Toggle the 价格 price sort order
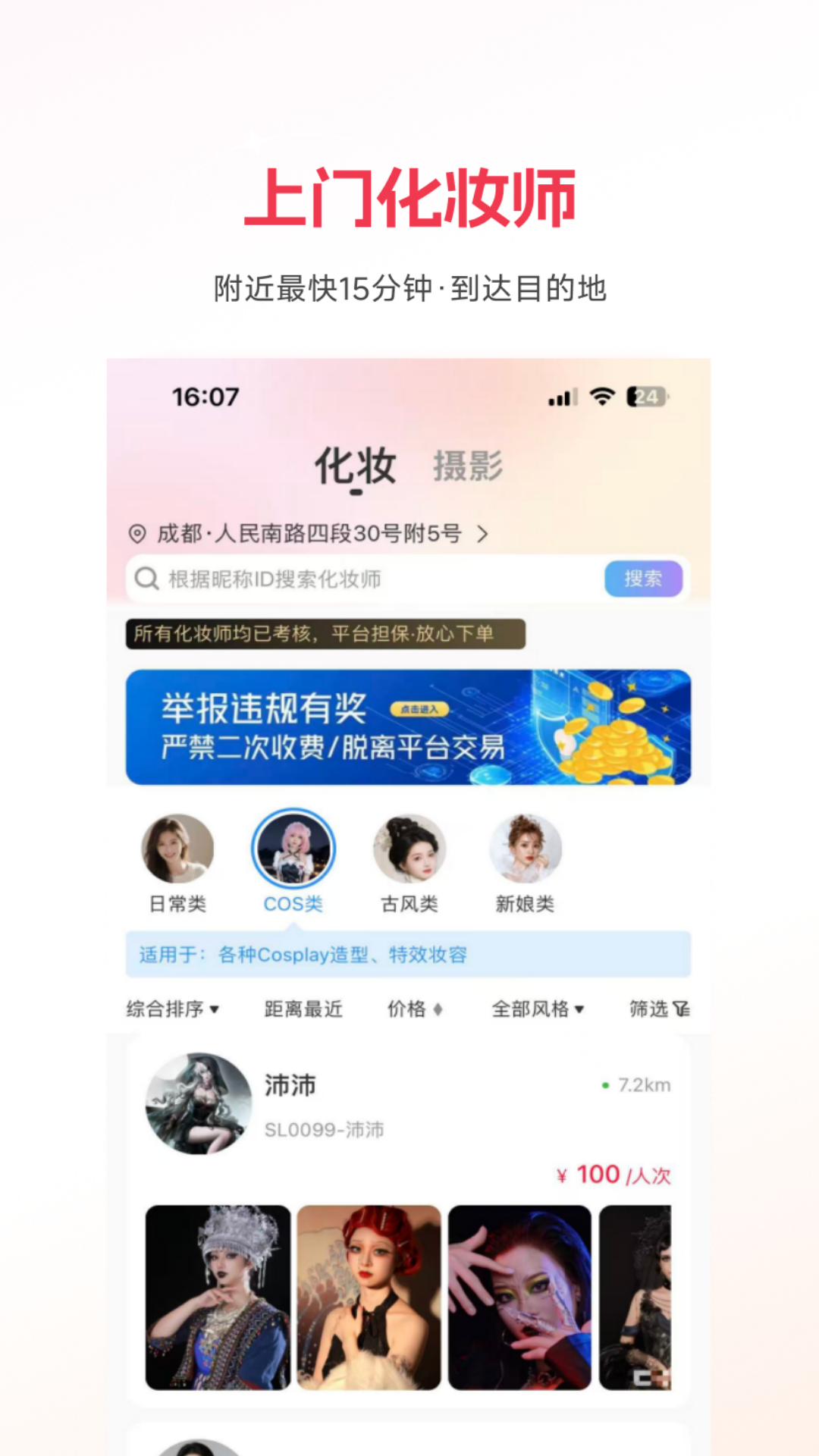The image size is (819, 1456). point(412,1009)
